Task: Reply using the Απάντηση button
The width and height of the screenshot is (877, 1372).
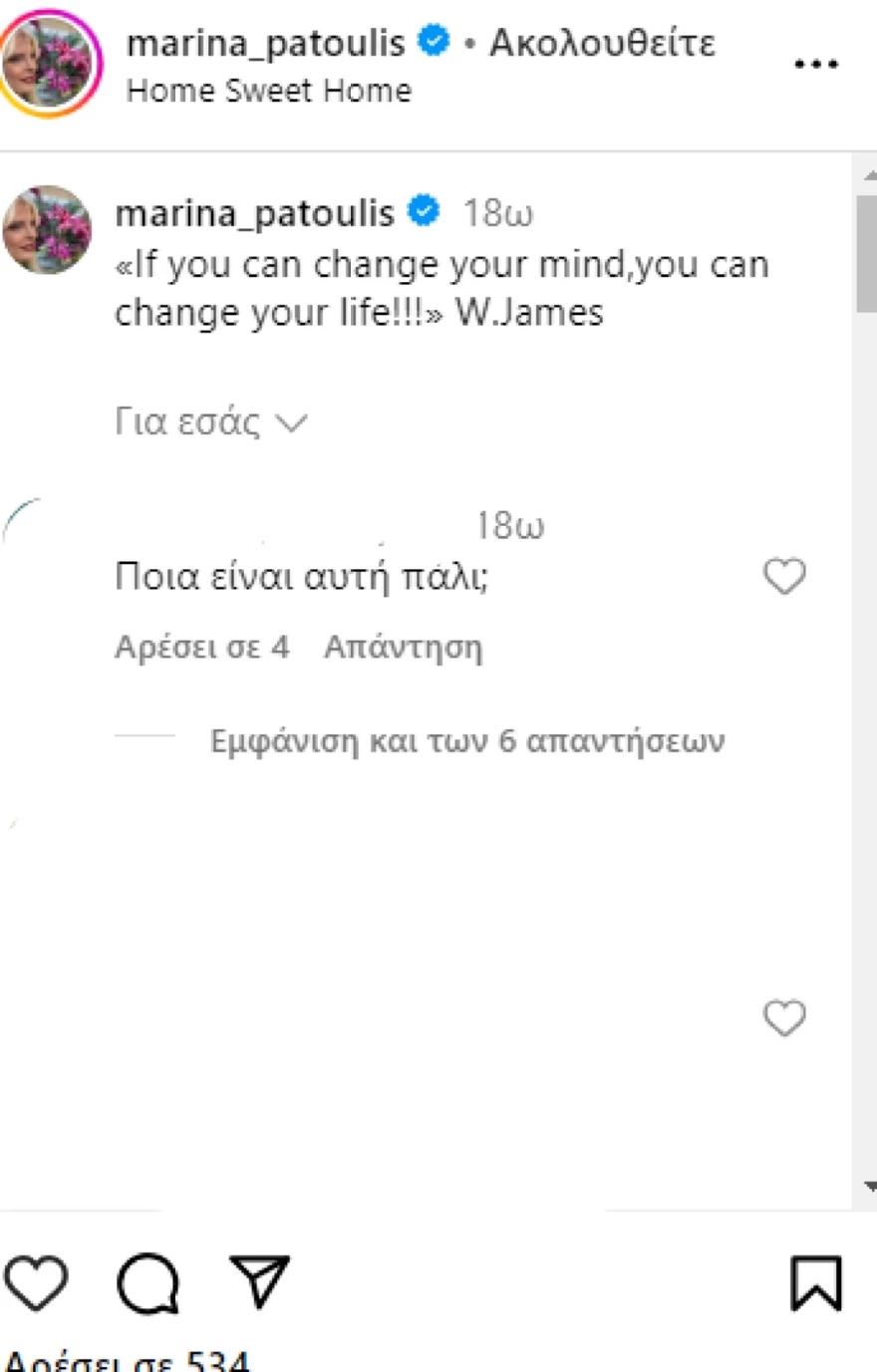Action: point(403,647)
